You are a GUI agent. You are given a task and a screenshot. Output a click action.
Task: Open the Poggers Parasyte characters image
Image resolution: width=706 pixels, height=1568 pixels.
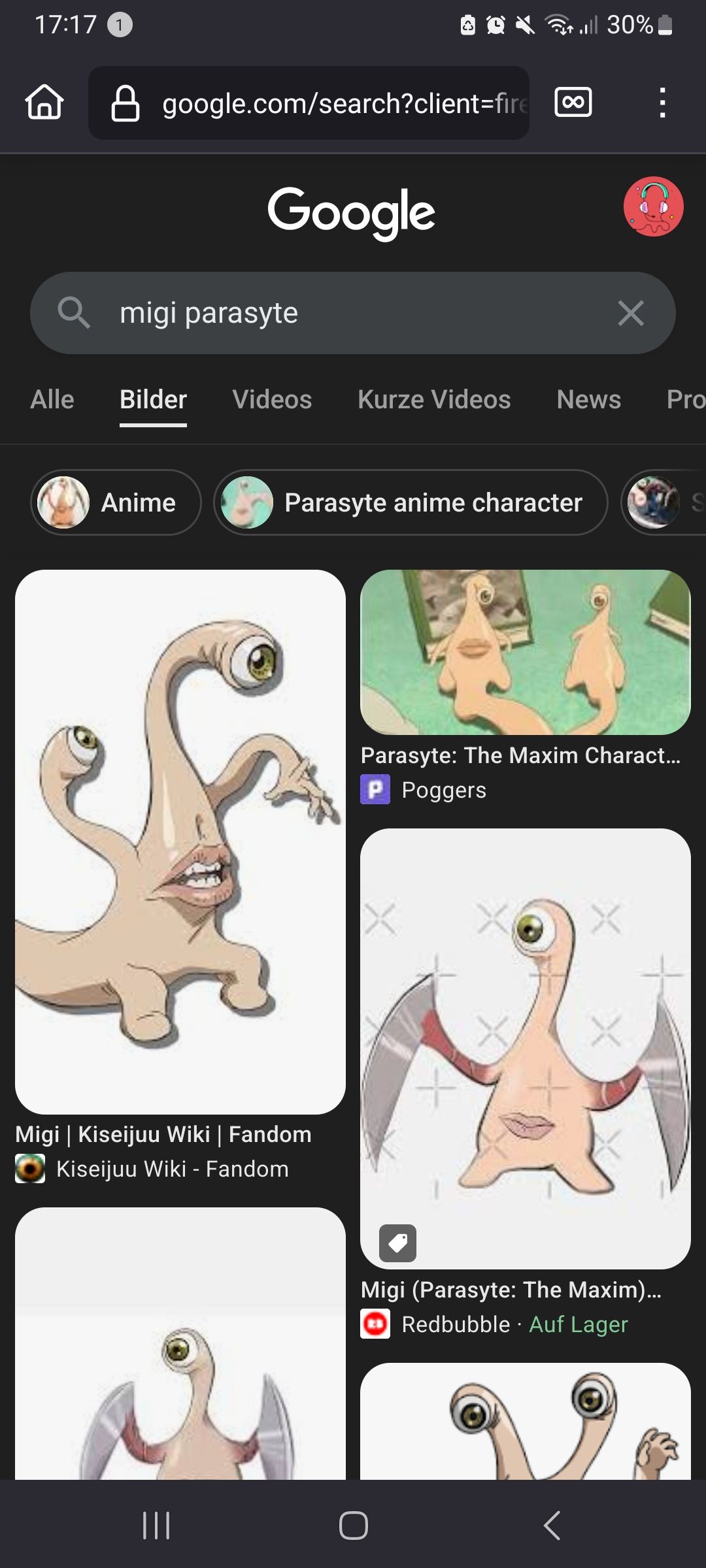tap(525, 652)
